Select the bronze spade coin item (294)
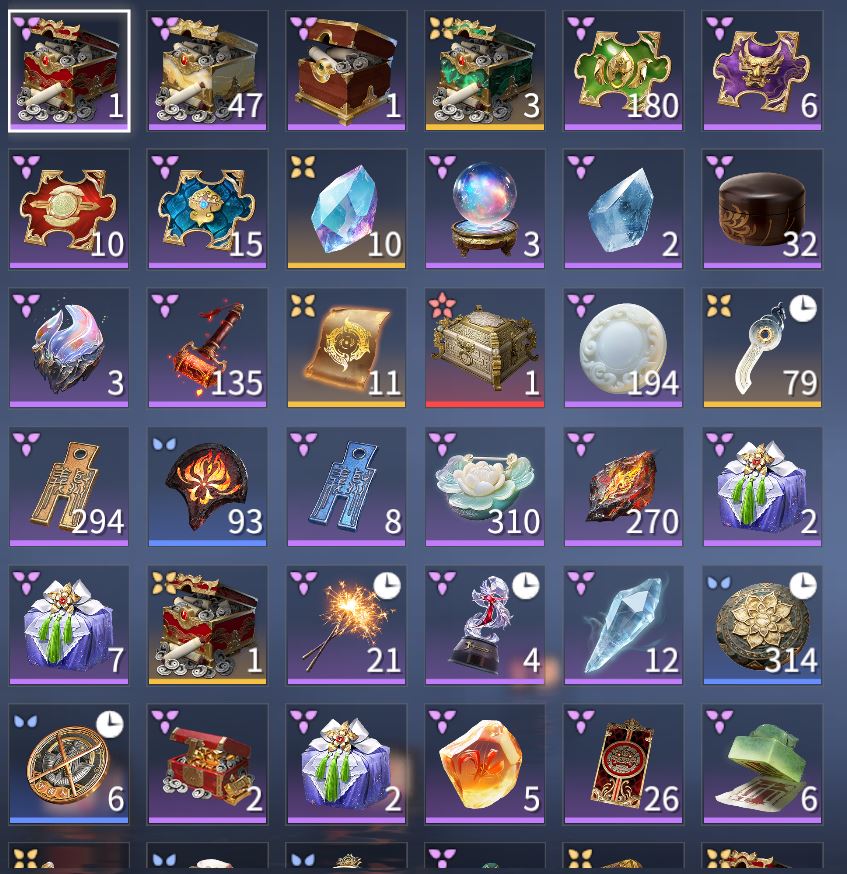This screenshot has height=874, width=847. [69, 487]
